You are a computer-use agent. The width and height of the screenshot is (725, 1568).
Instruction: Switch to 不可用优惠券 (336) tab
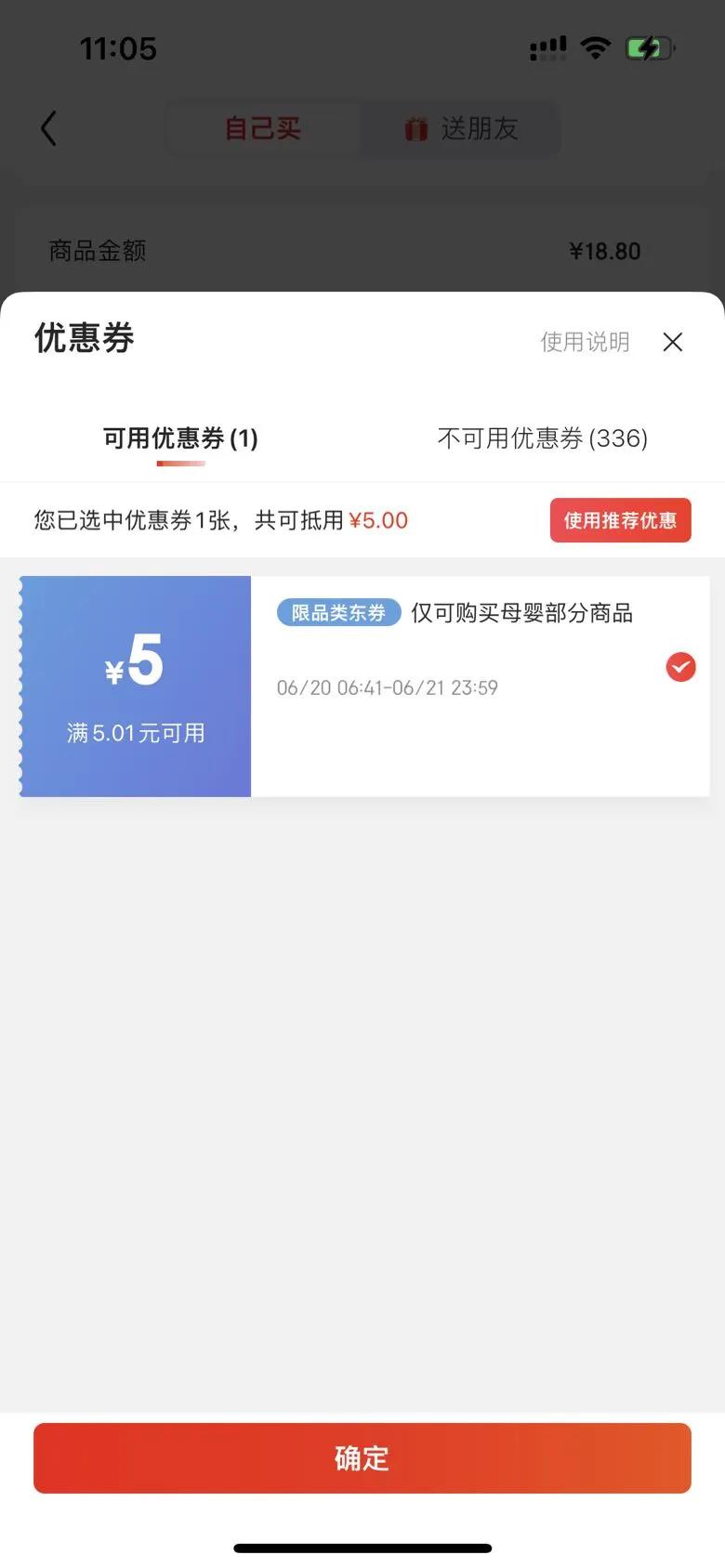pyautogui.click(x=542, y=438)
